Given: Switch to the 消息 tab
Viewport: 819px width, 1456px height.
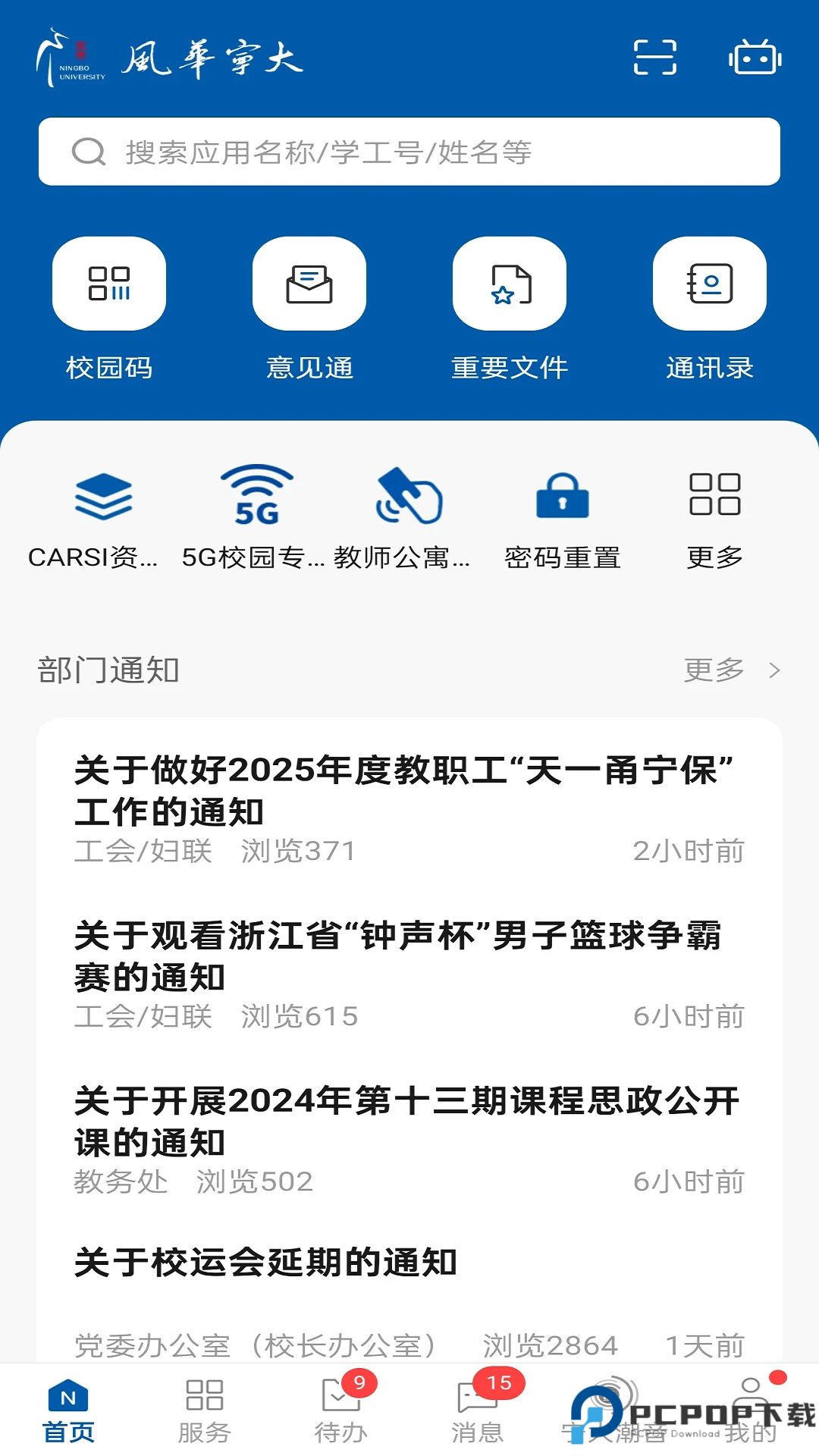Looking at the screenshot, I should pos(478,1411).
